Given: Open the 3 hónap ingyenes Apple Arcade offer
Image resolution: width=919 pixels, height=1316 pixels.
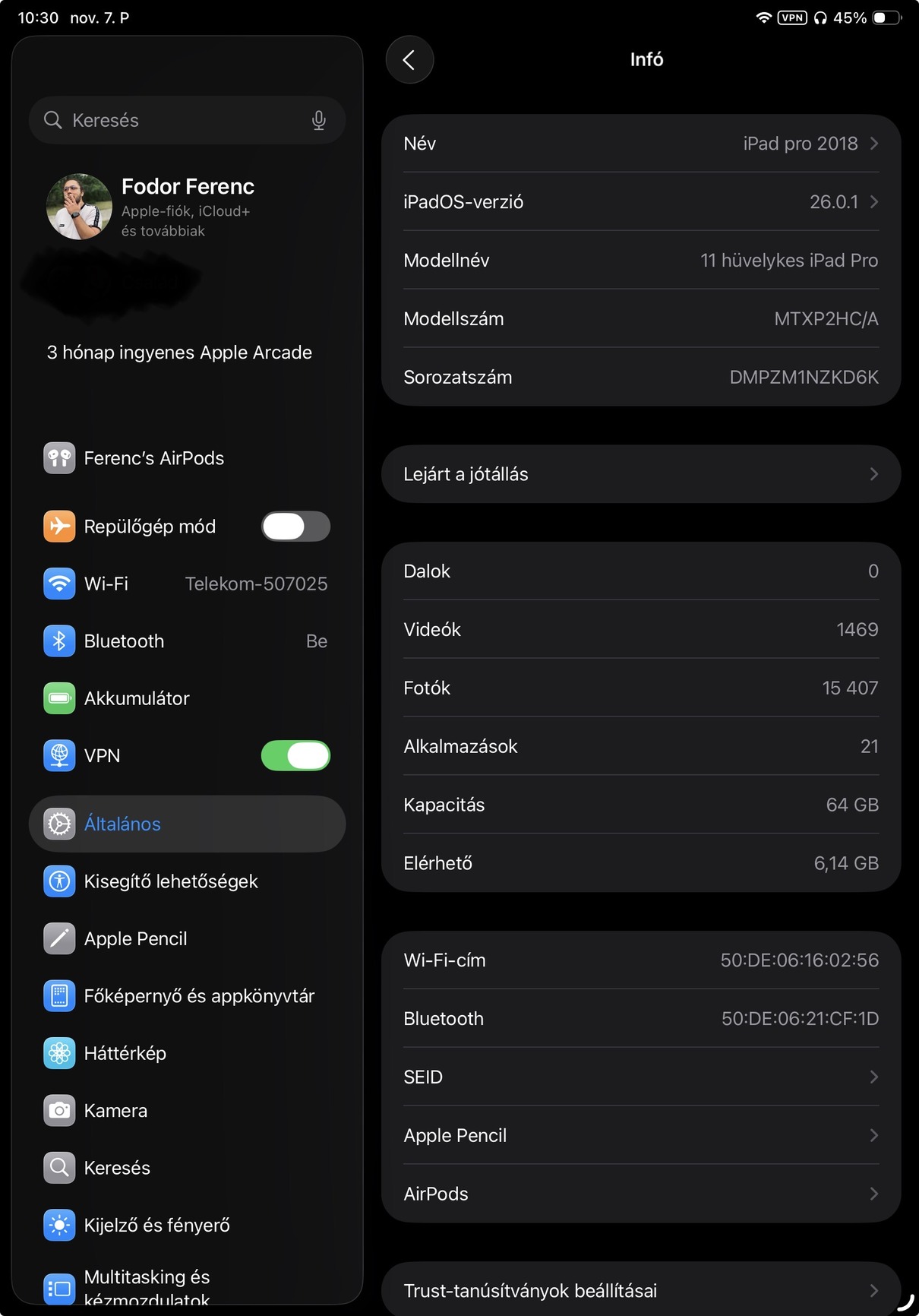Looking at the screenshot, I should click(179, 353).
